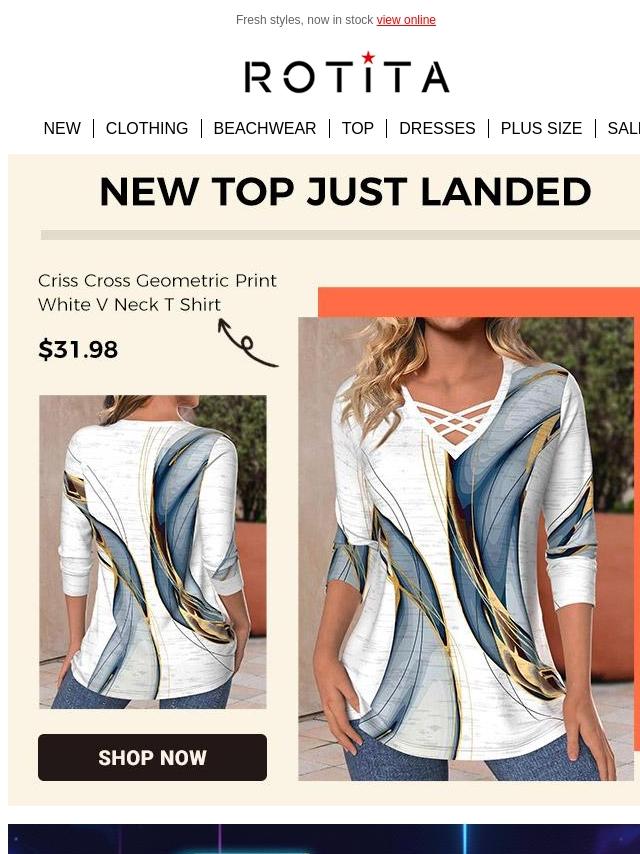This screenshot has height=854, width=640.
Task: Open the front view V neck shirt photo
Action: (465, 548)
